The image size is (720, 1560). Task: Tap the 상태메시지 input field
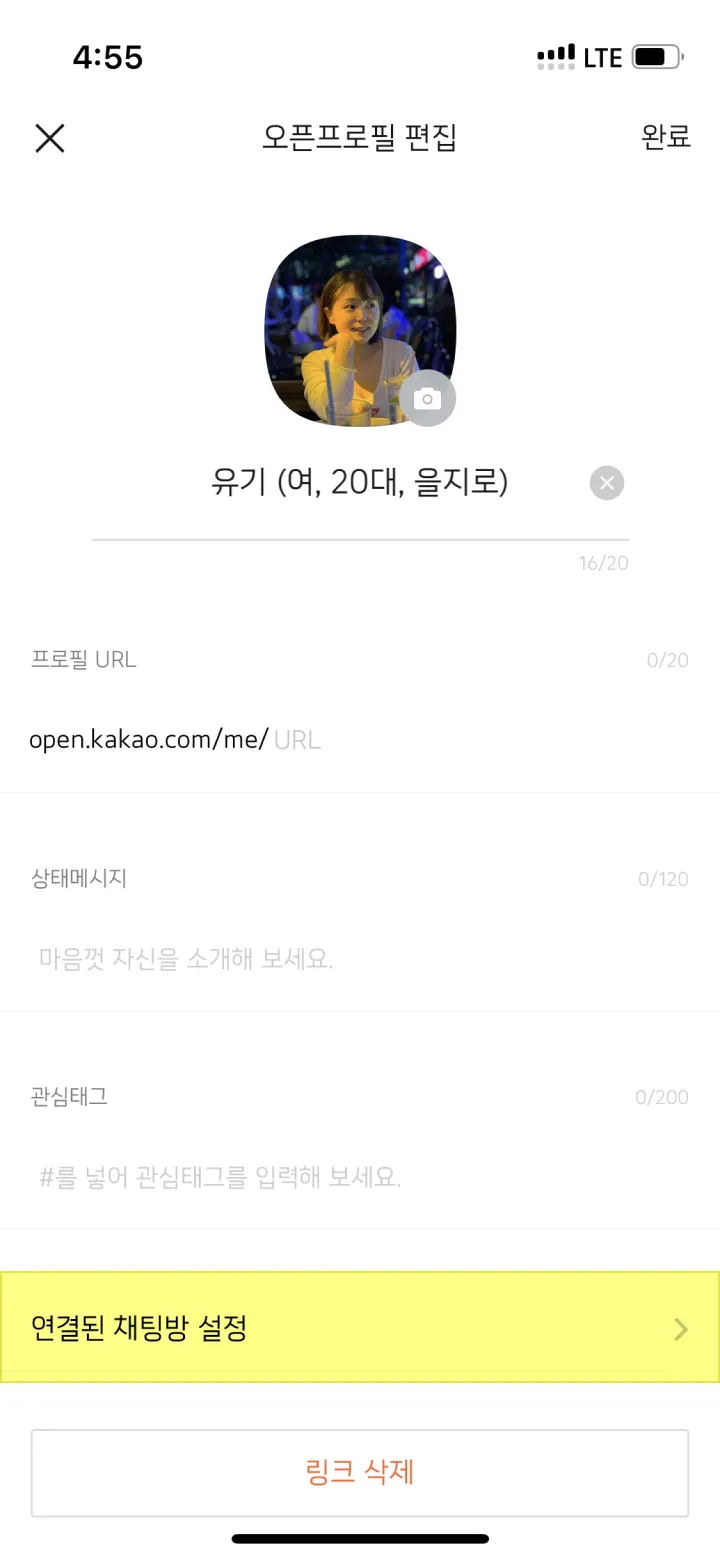(360, 959)
